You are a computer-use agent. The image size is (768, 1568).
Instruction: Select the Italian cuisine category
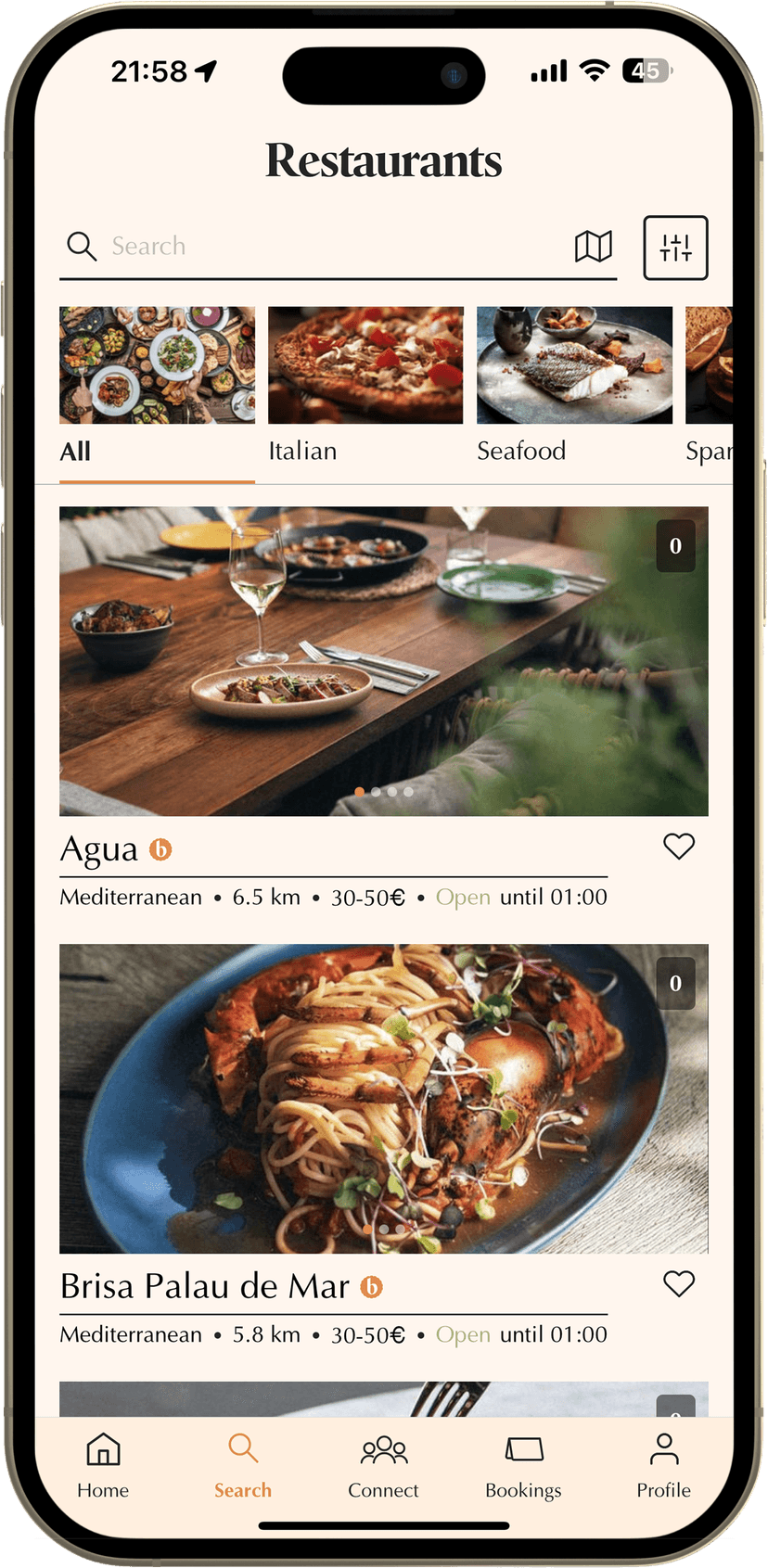click(x=365, y=386)
